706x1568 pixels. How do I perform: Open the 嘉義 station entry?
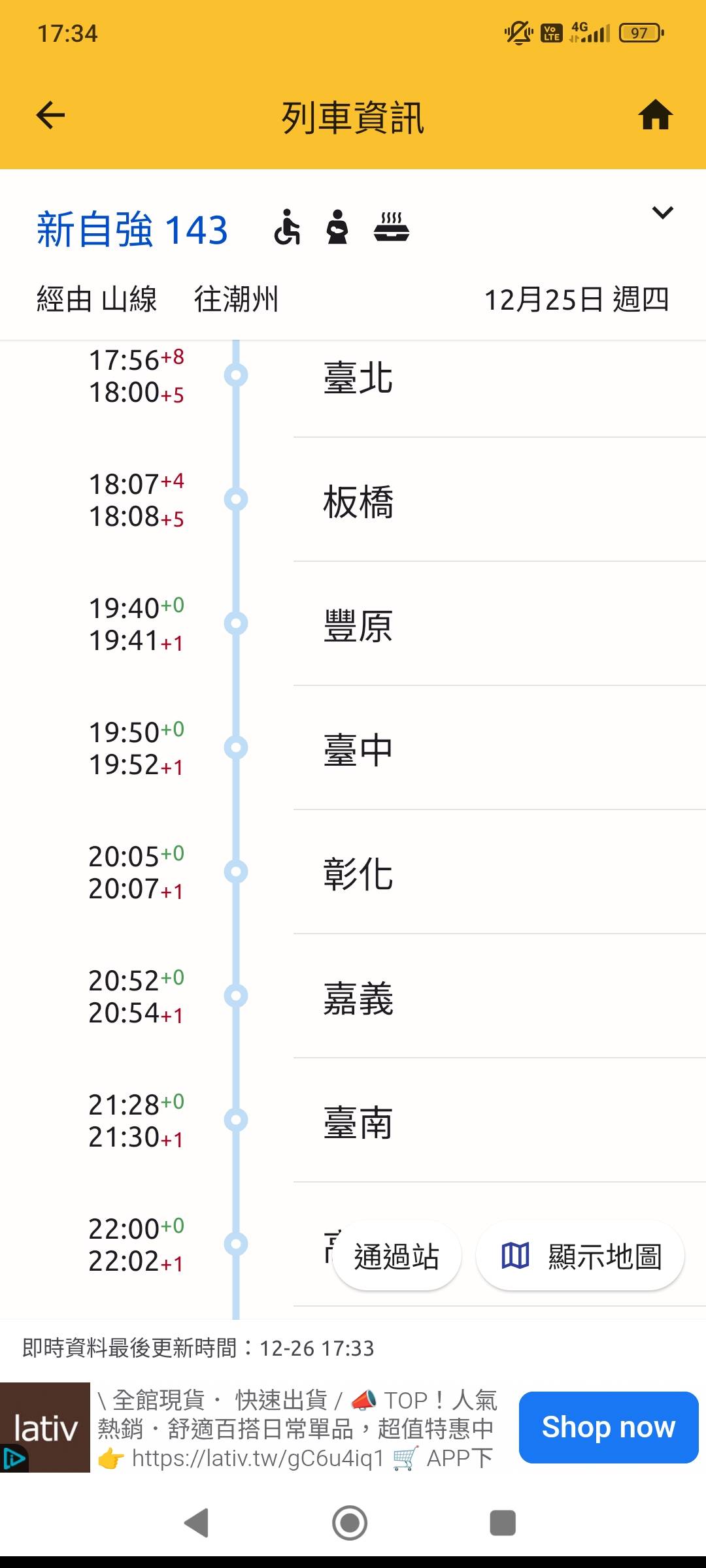(358, 998)
